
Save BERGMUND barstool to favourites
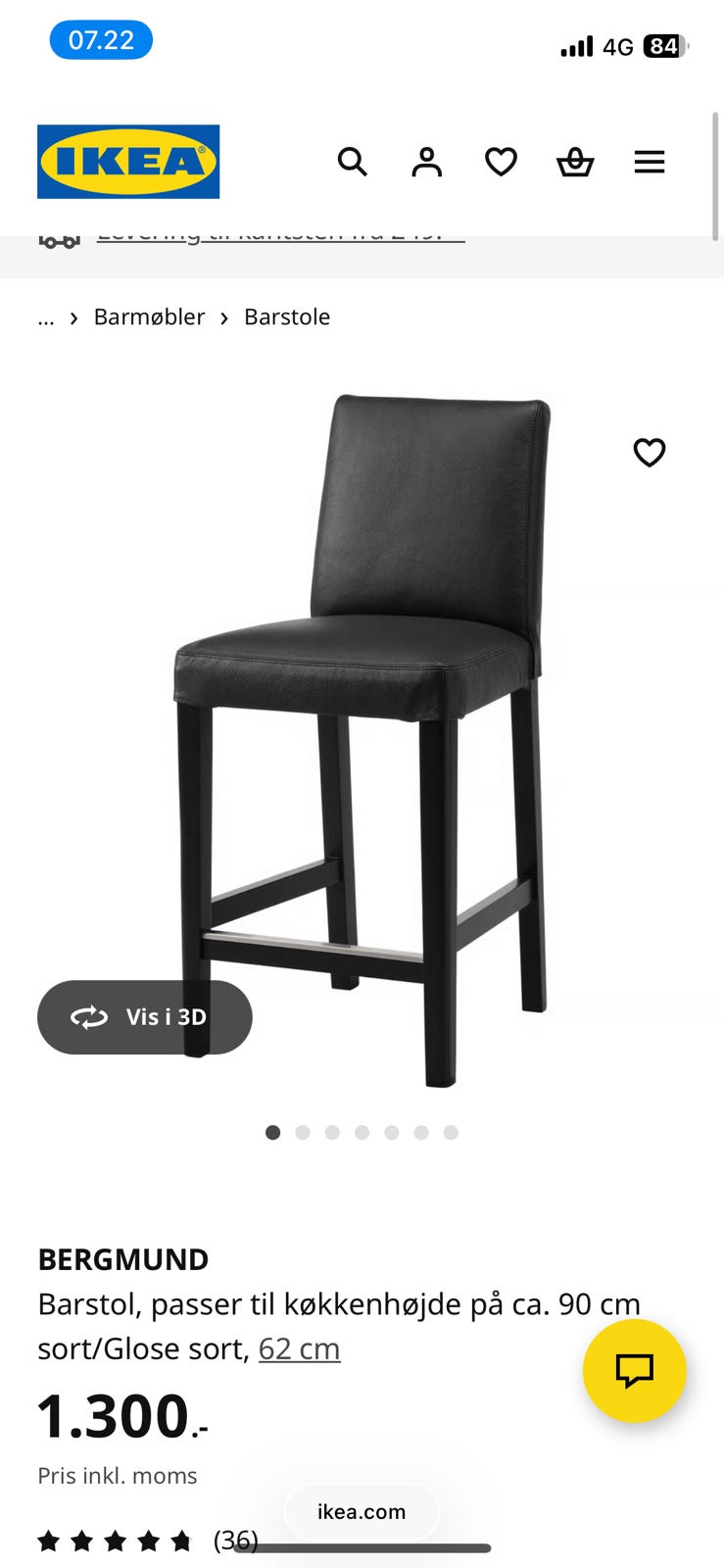[650, 452]
